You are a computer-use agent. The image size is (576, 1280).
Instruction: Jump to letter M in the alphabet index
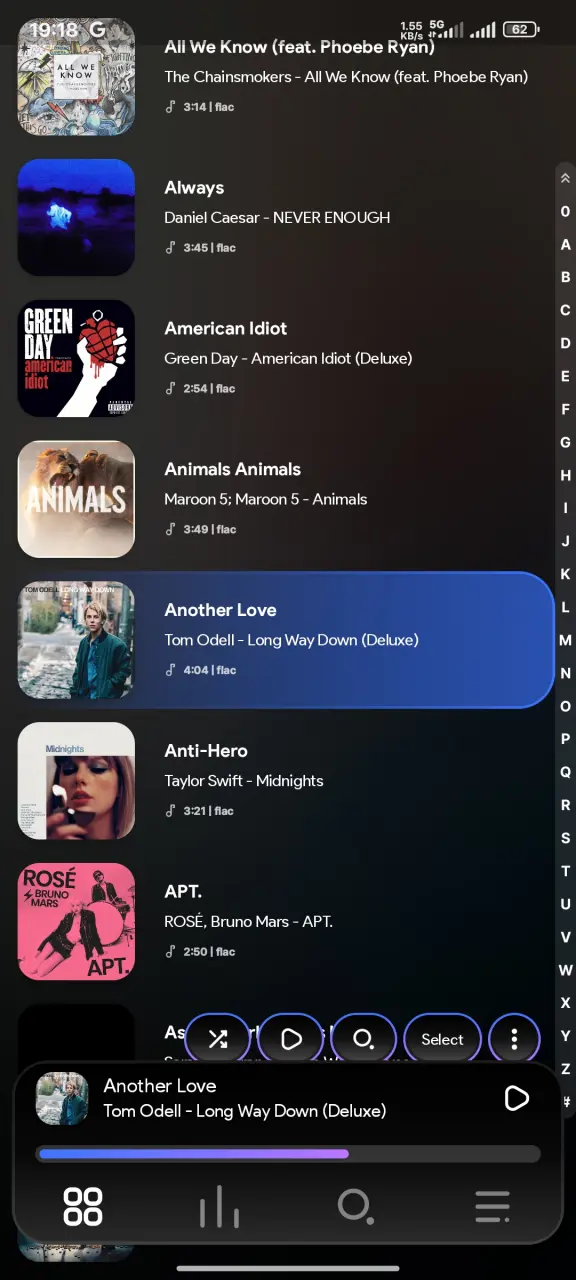(565, 640)
